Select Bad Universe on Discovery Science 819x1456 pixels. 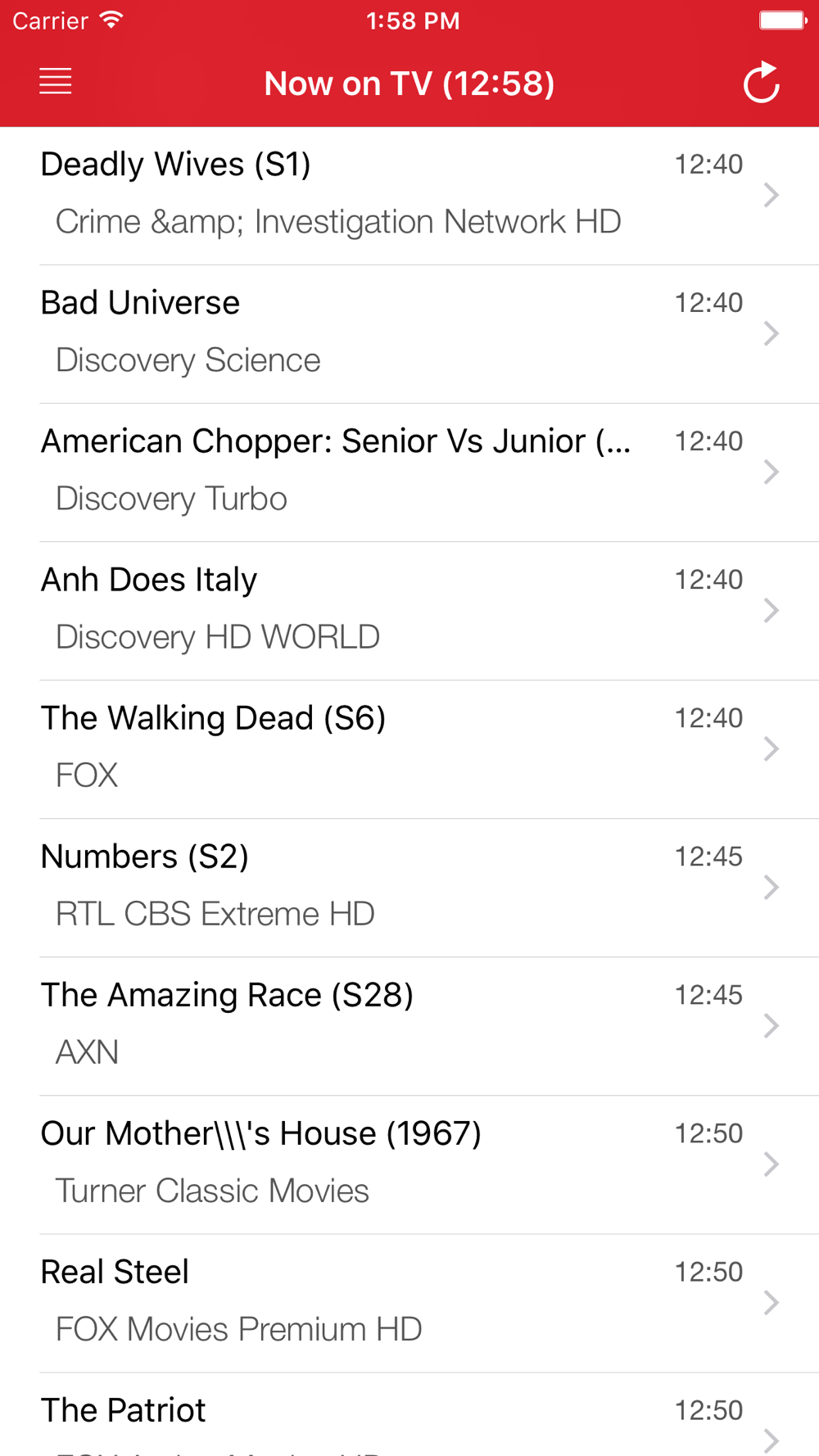pyautogui.click(x=409, y=334)
